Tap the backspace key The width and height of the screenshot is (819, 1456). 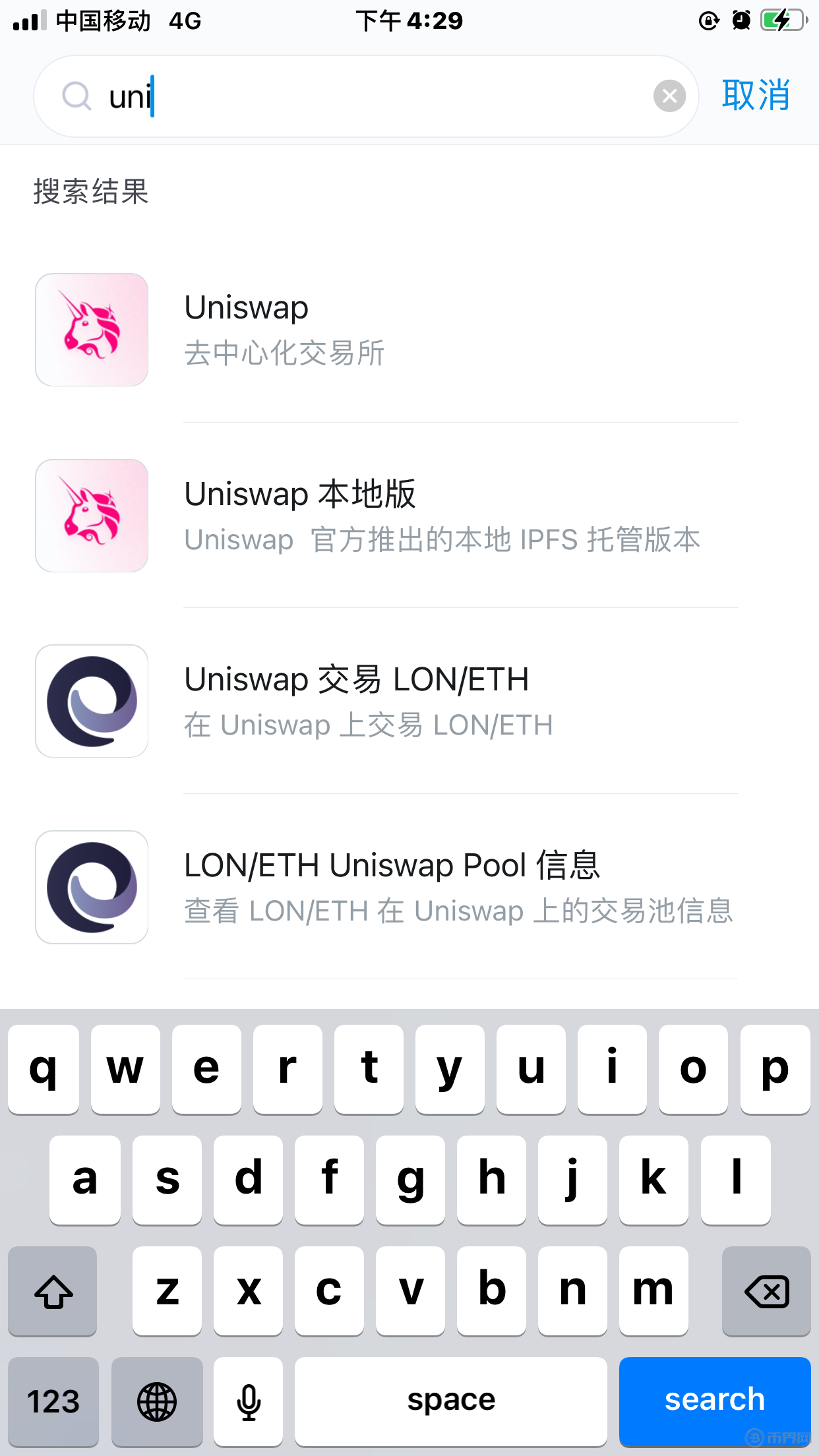(x=766, y=1291)
